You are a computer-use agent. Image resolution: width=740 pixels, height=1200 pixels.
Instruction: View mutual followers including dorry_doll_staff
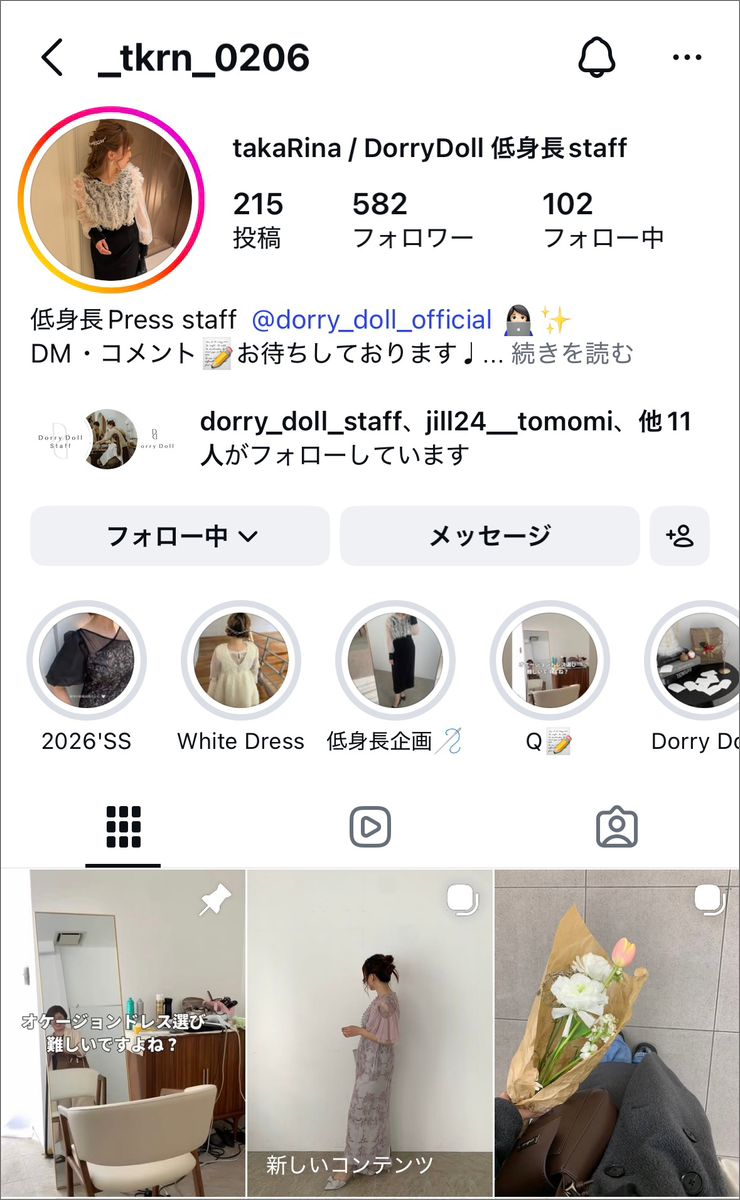pos(445,438)
